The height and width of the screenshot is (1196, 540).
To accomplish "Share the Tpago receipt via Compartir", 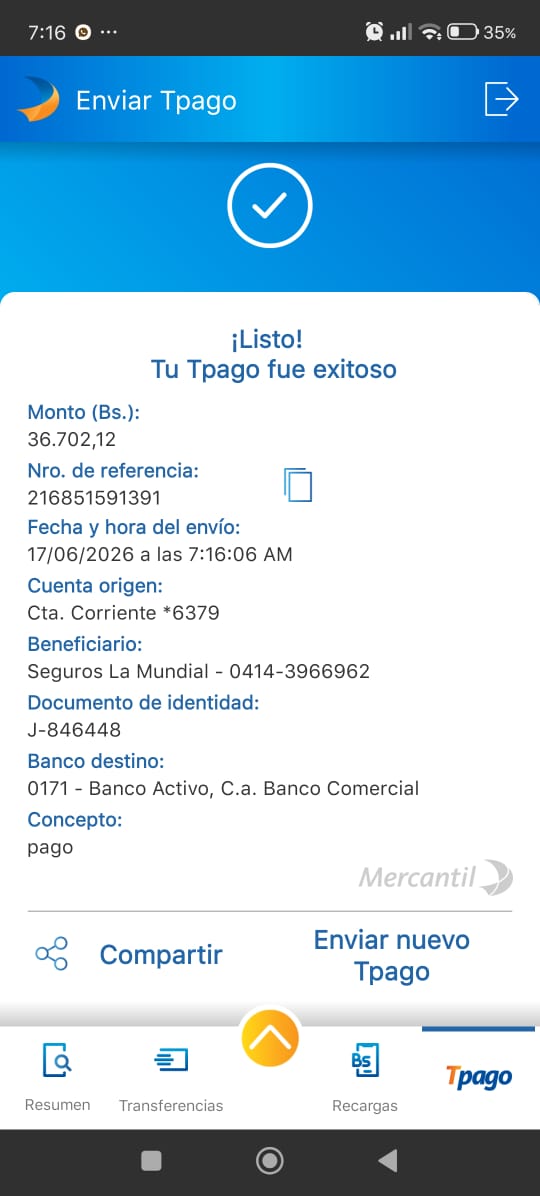I will tap(129, 954).
